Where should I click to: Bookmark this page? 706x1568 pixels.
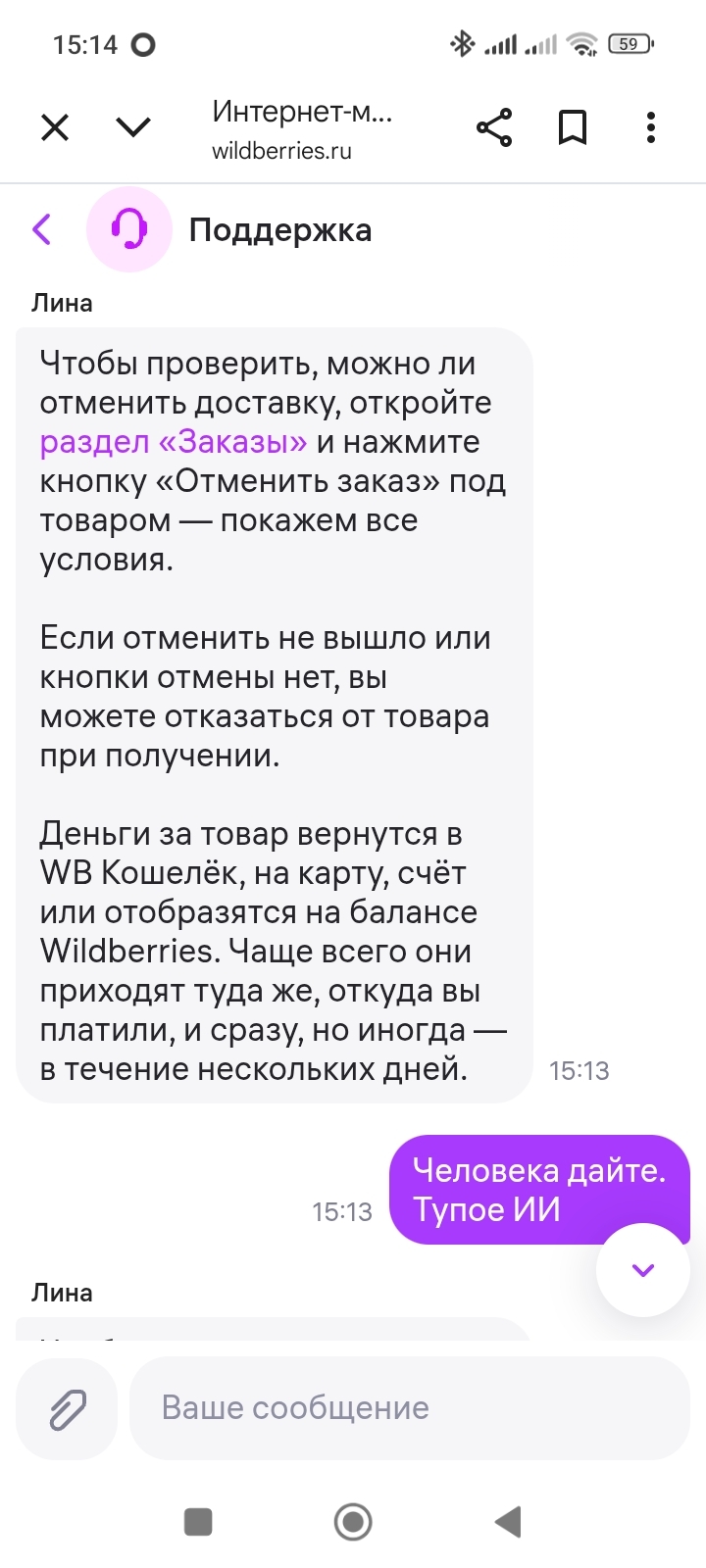[573, 127]
